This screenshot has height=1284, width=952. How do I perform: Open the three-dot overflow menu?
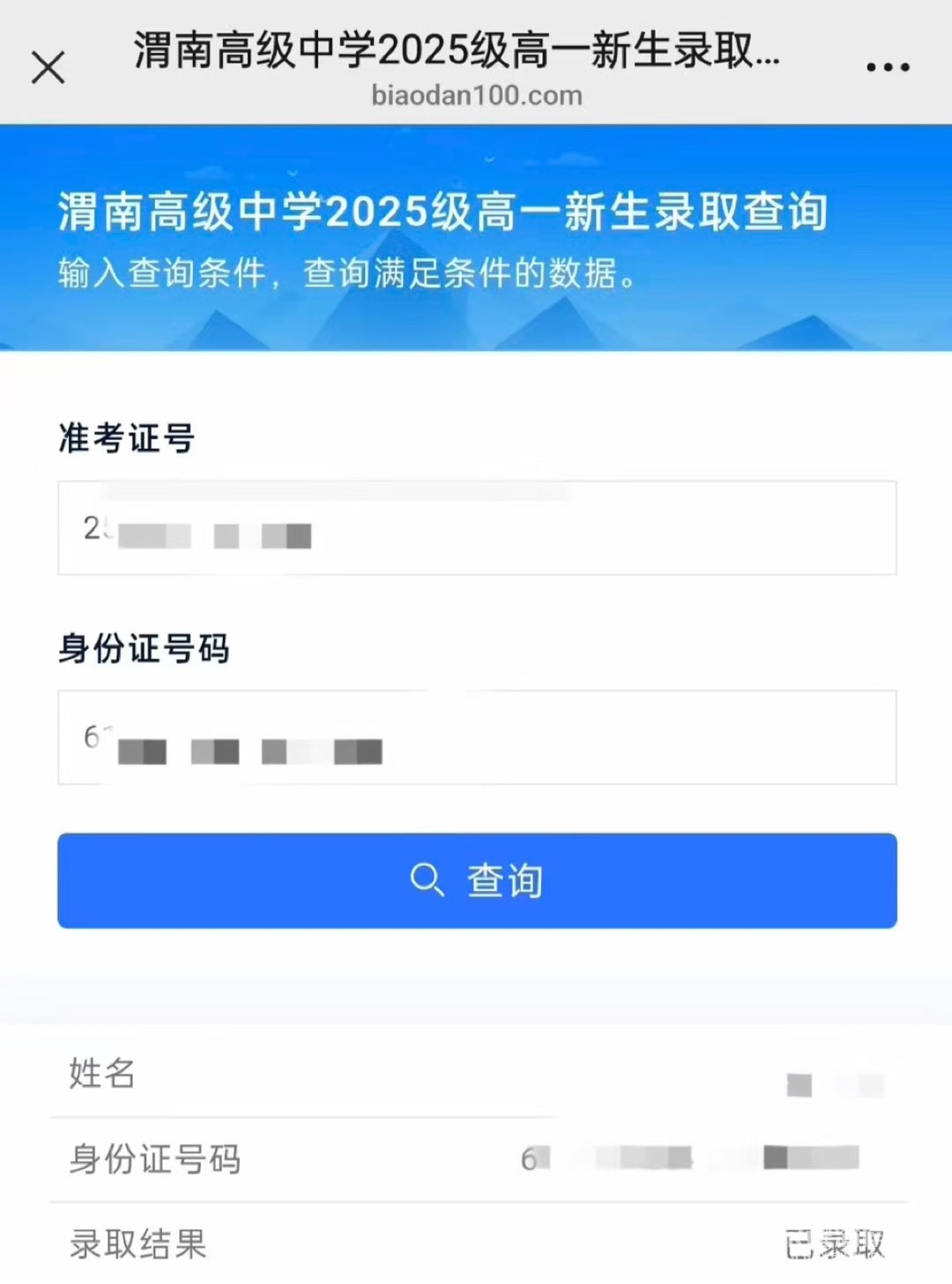[x=887, y=67]
